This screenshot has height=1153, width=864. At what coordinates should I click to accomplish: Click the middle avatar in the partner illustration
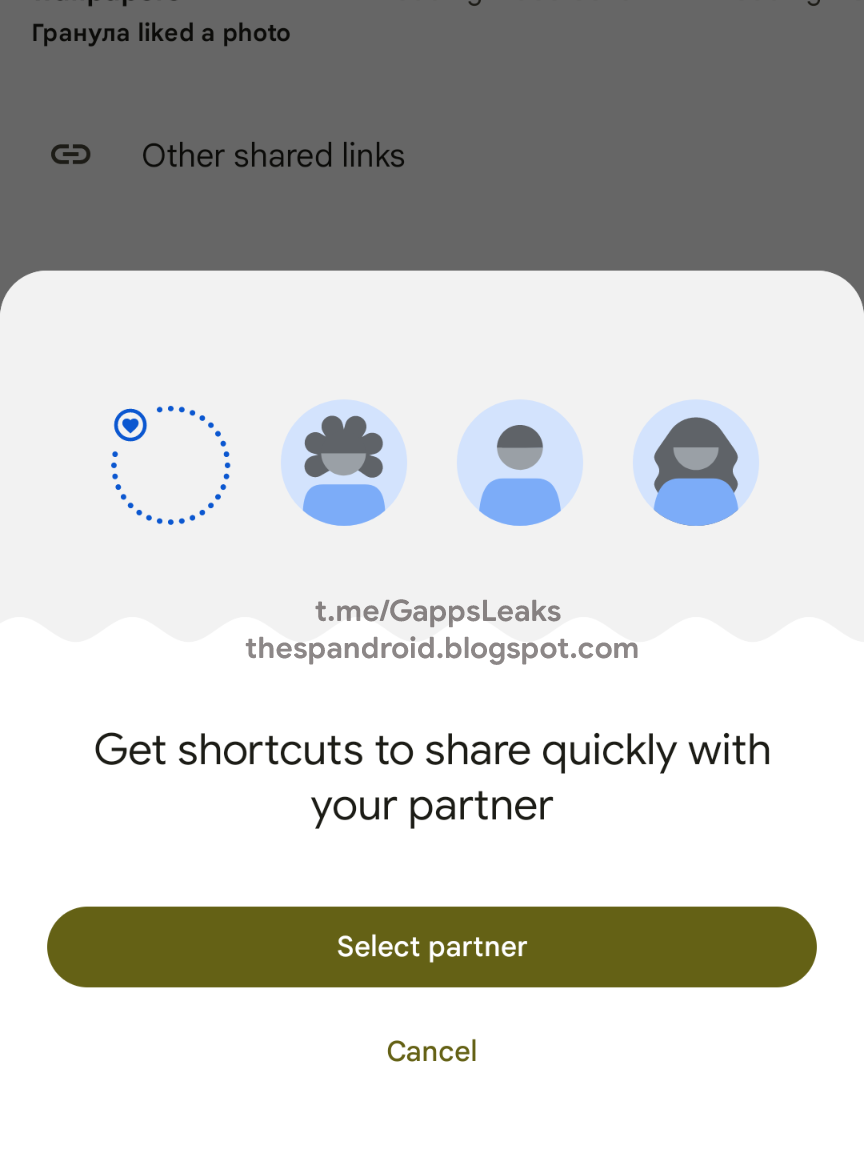[x=520, y=463]
